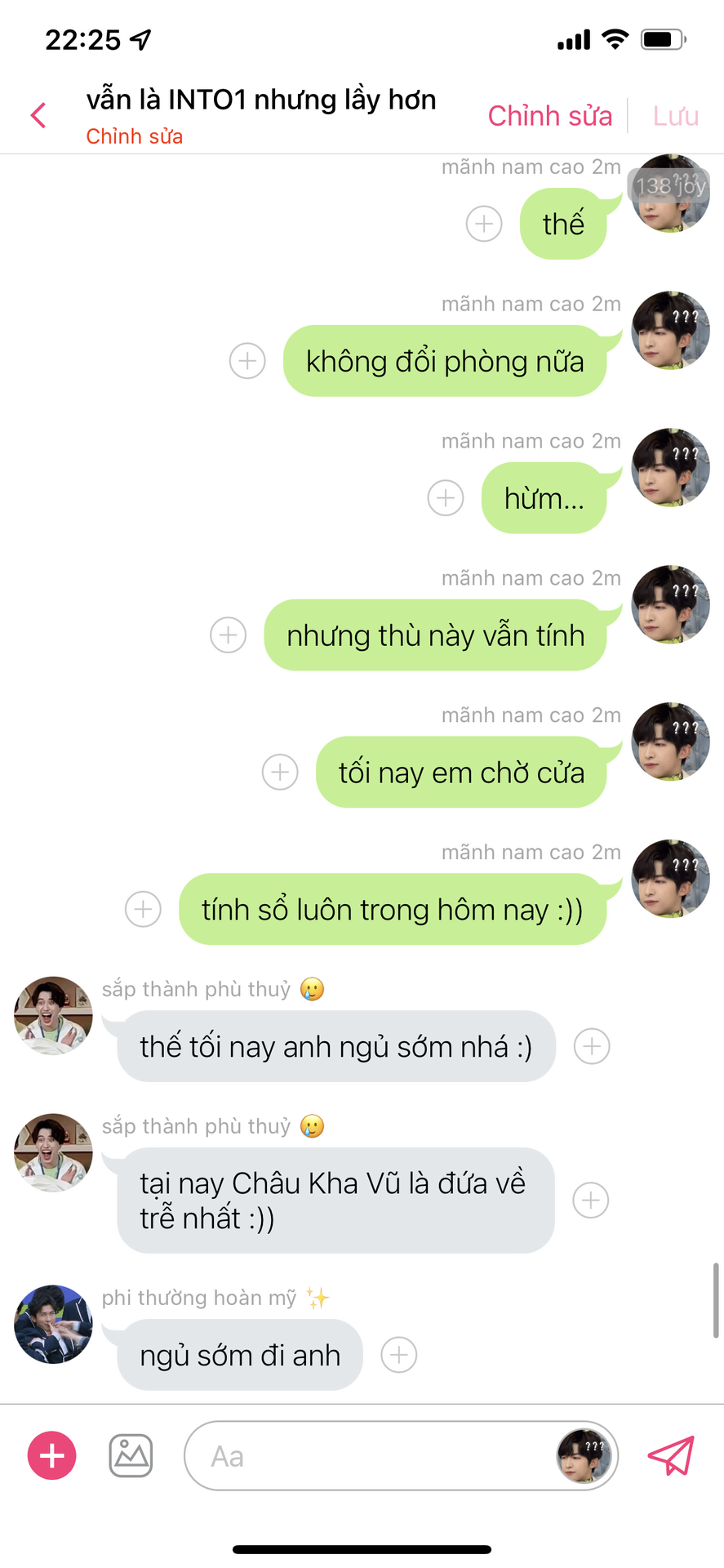Image resolution: width=724 pixels, height=1568 pixels.
Task: Send the message with paper plane
Action: point(670,1455)
